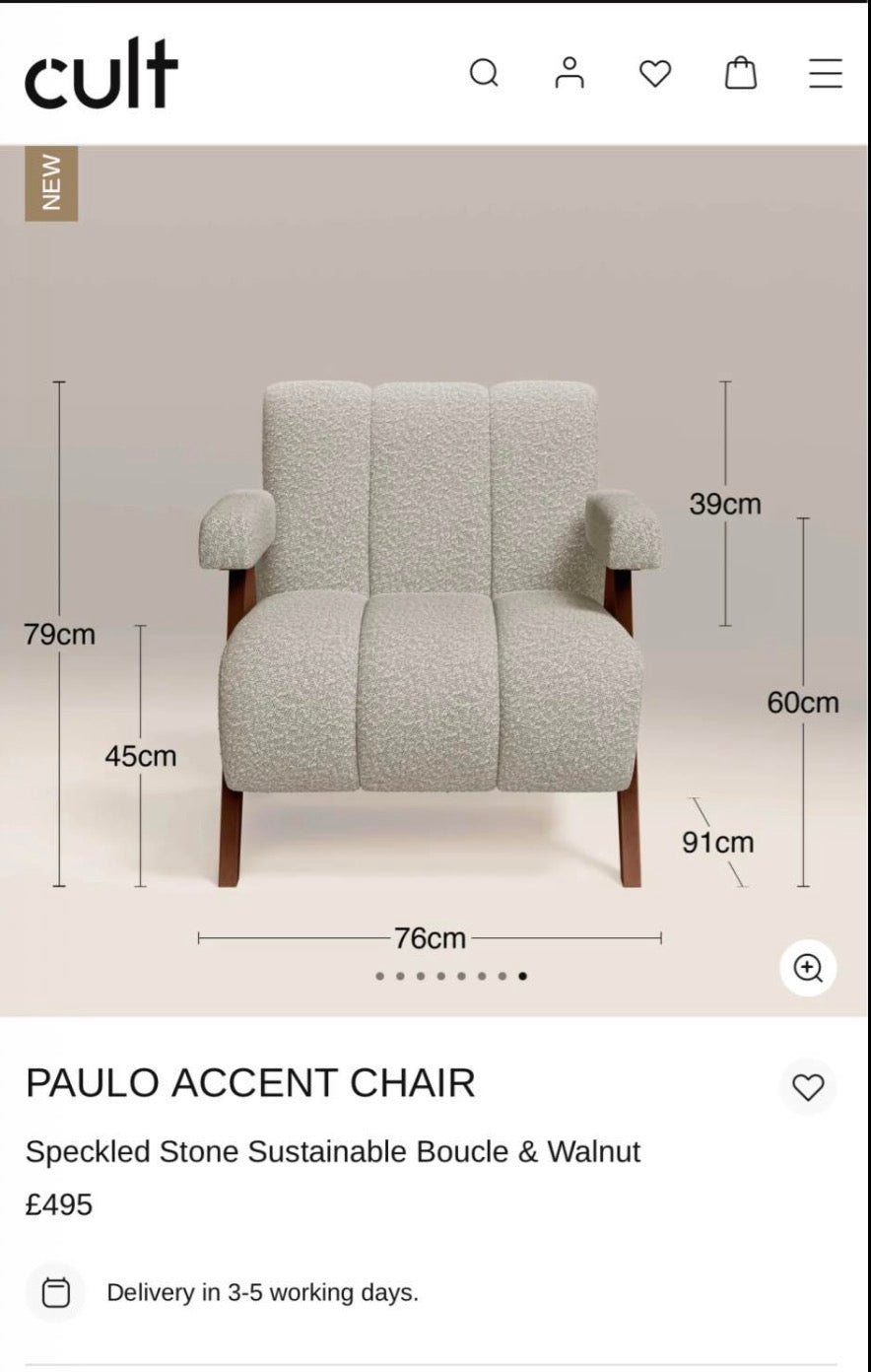This screenshot has height=1372, width=871.
Task: Open the shopping bag cart icon
Action: click(x=741, y=73)
